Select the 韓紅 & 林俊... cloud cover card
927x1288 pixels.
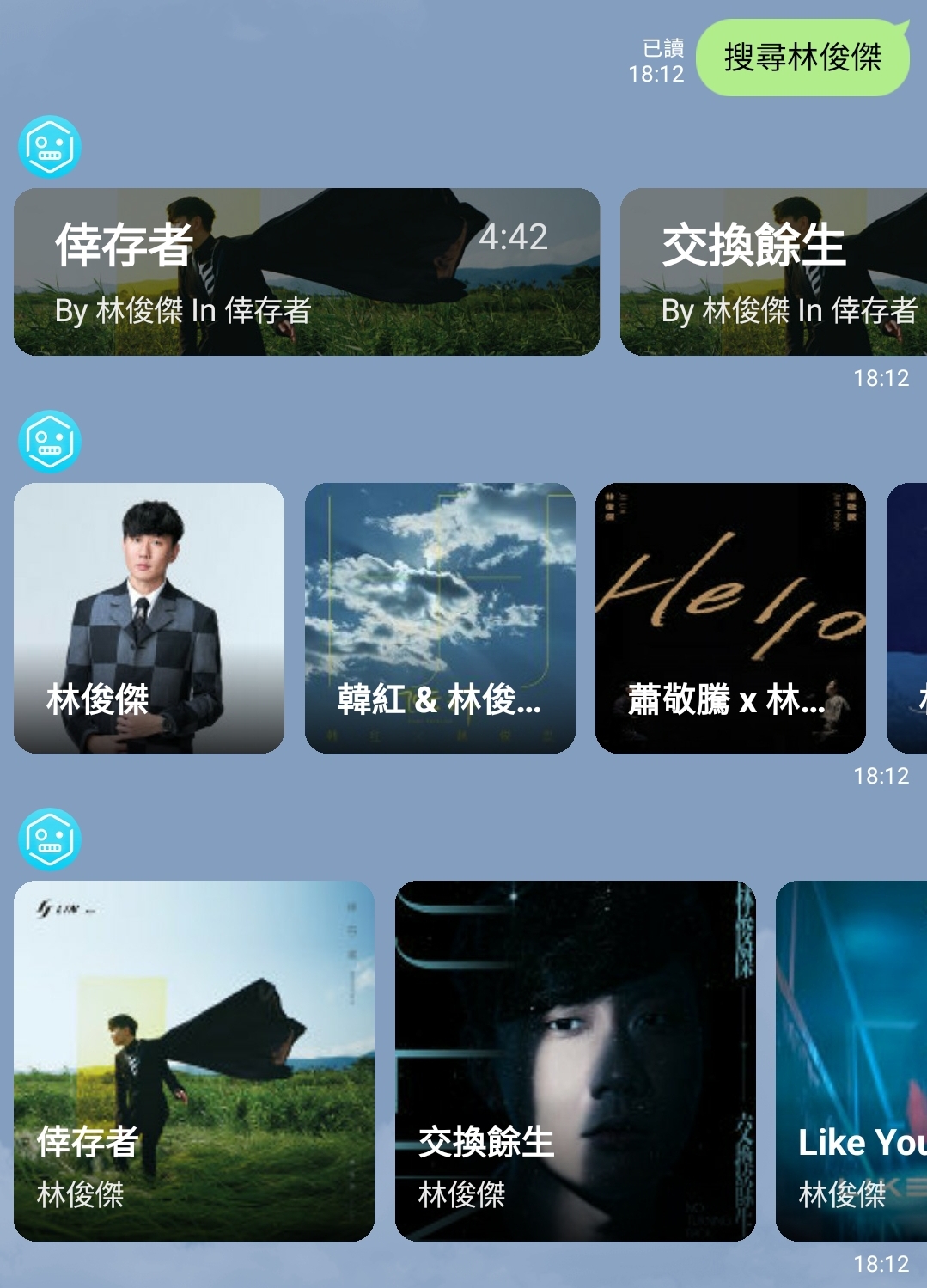pyautogui.click(x=440, y=618)
